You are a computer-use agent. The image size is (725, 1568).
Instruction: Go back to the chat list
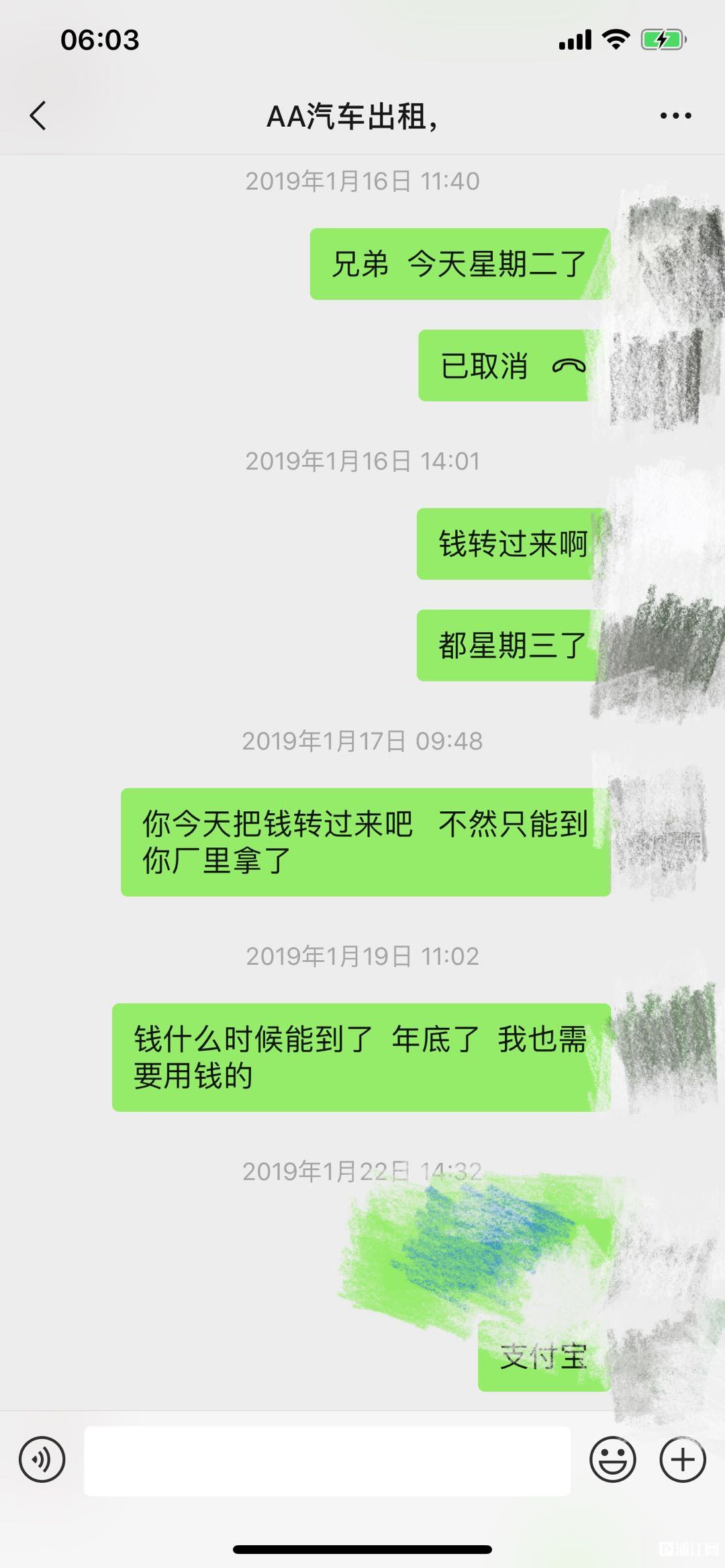(38, 115)
